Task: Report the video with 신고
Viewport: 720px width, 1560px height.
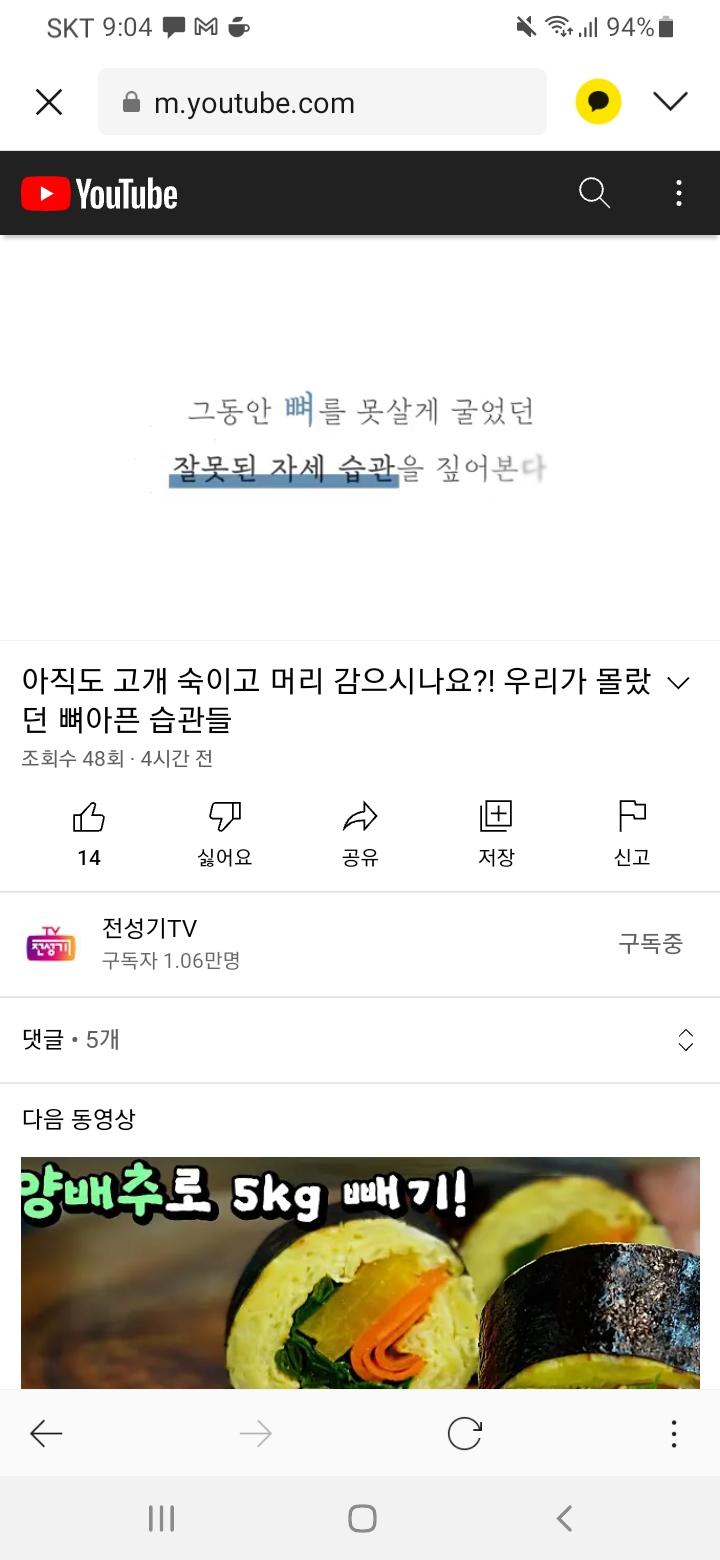Action: (632, 832)
